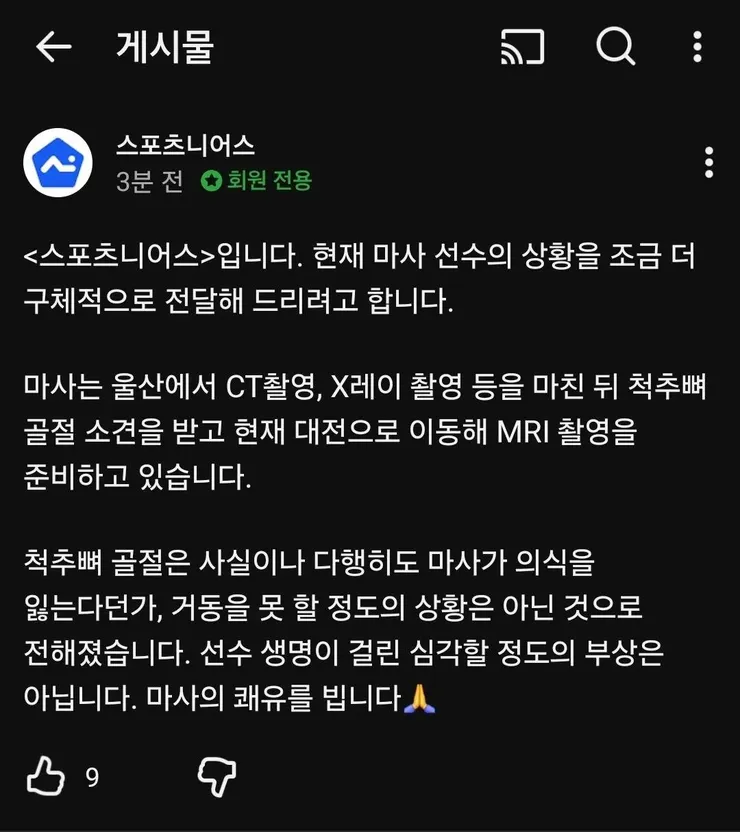The width and height of the screenshot is (740, 832).
Task: Open the search icon in the app bar
Action: coord(616,47)
